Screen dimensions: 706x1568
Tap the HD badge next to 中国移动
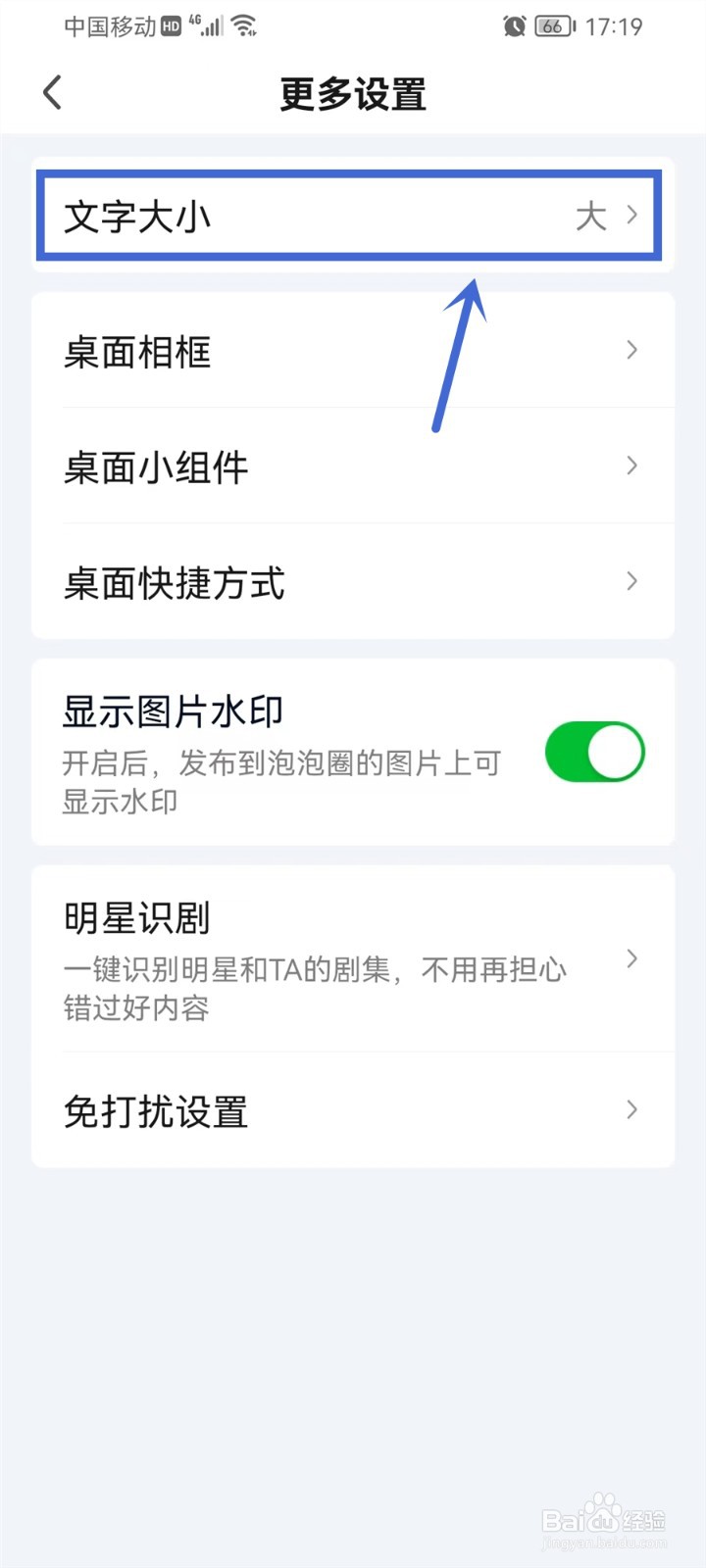pos(169,26)
